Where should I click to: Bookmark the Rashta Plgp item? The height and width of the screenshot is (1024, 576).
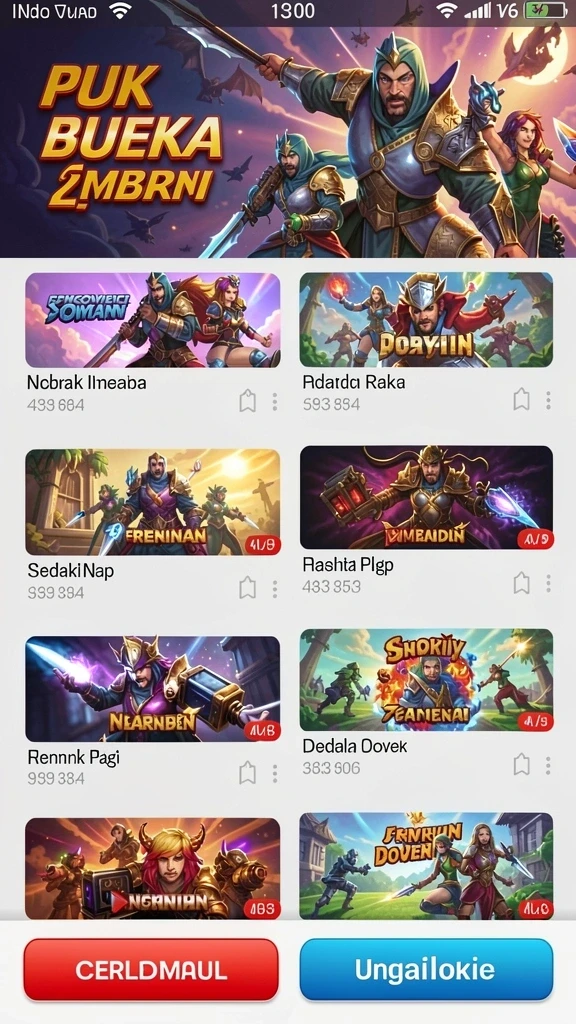(x=521, y=583)
